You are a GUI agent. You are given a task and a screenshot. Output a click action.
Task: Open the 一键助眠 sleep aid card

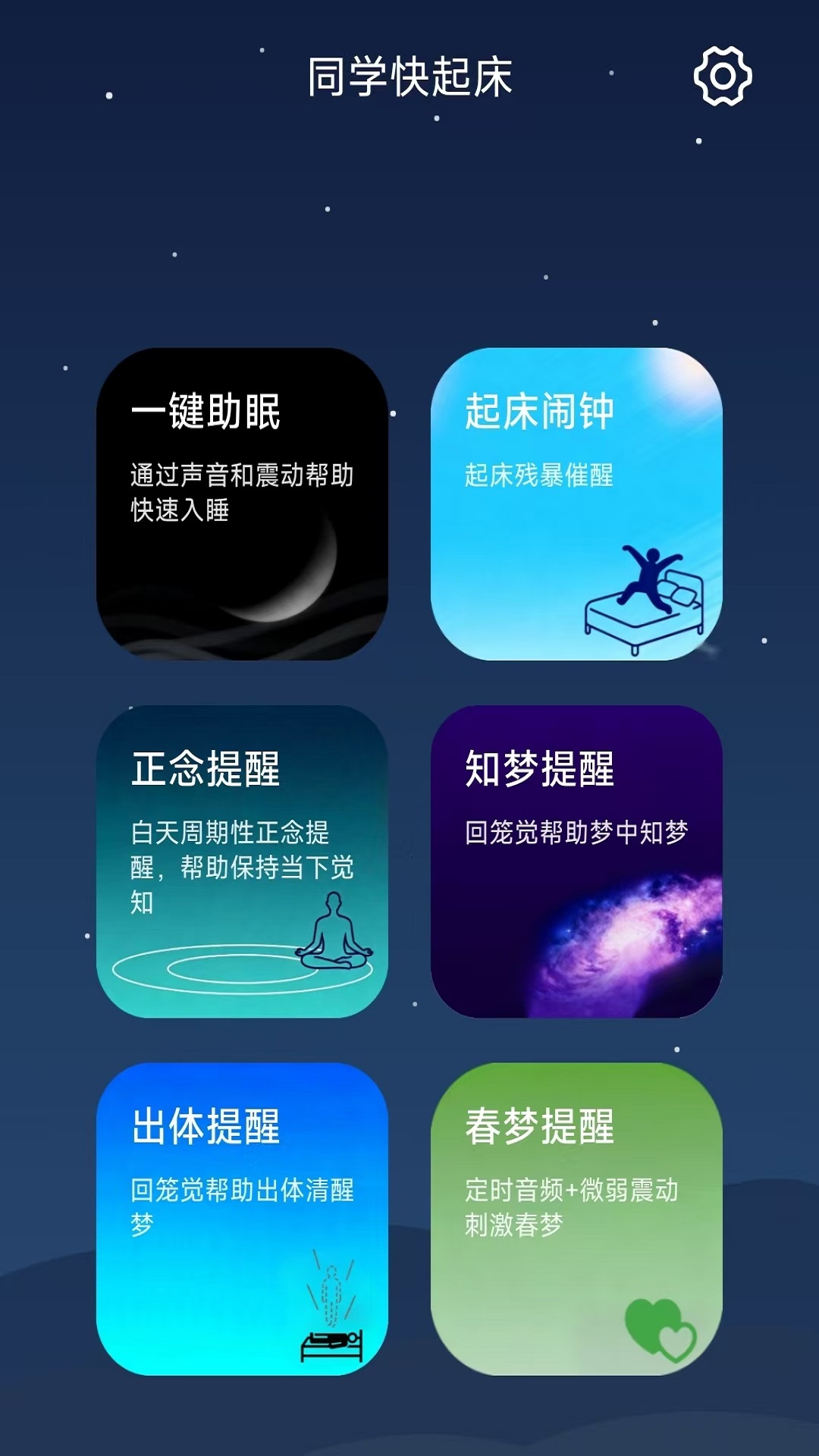[242, 504]
